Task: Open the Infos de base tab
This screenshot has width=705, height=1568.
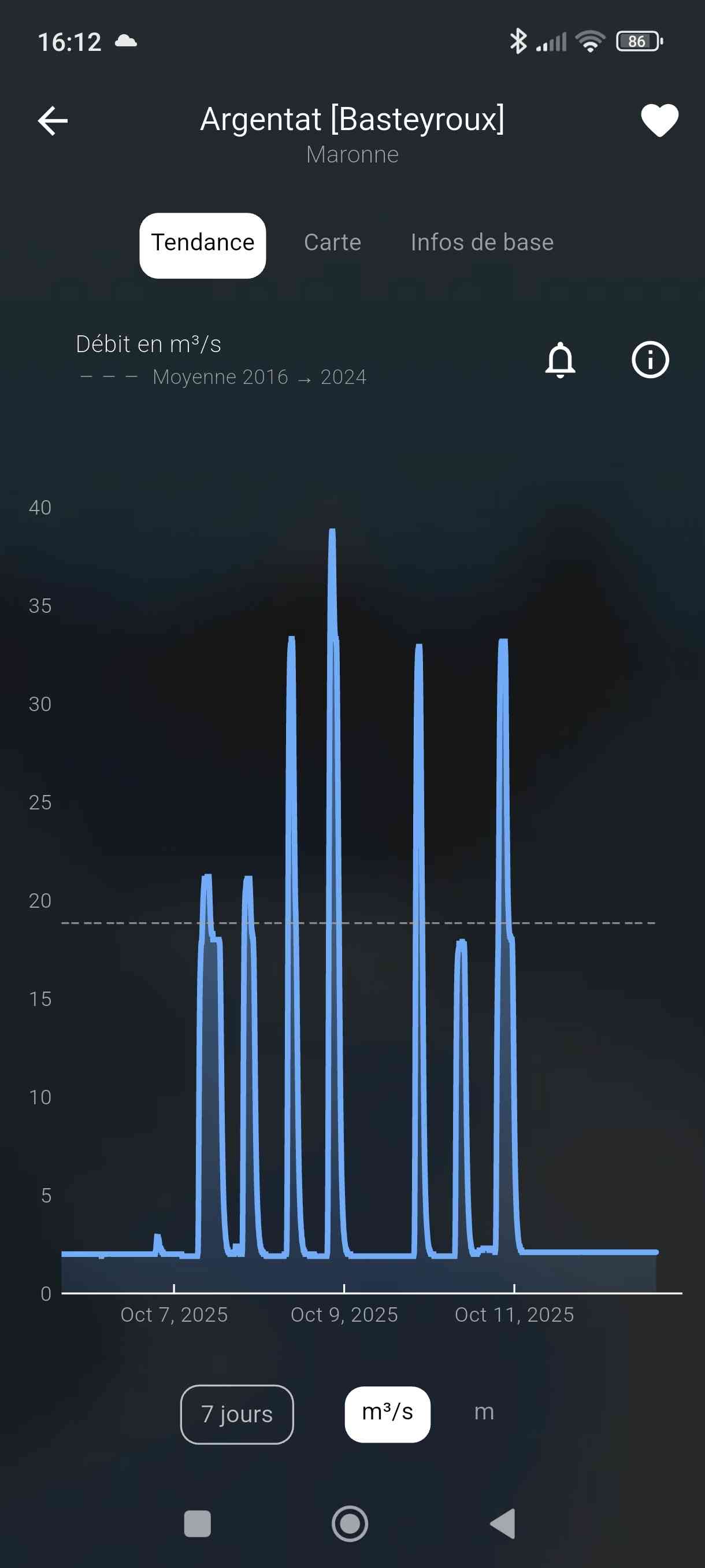Action: tap(482, 242)
